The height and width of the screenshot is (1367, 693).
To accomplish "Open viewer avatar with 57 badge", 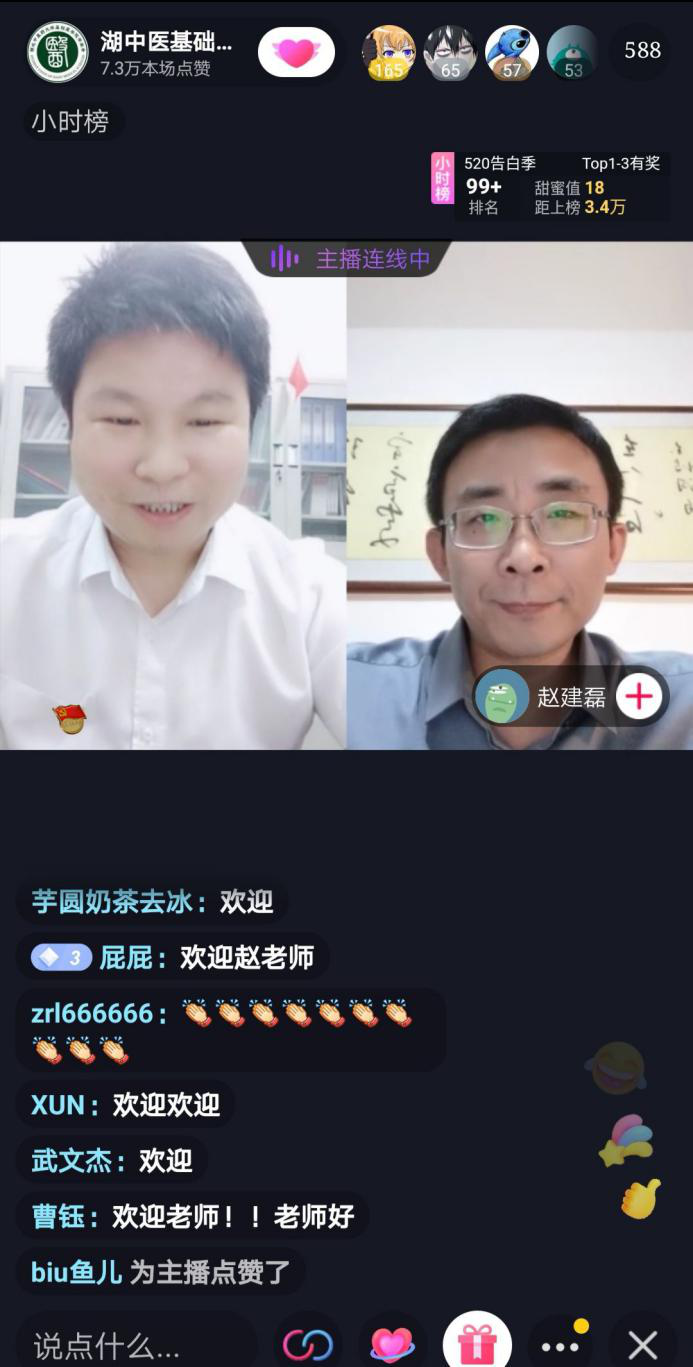I will (512, 52).
